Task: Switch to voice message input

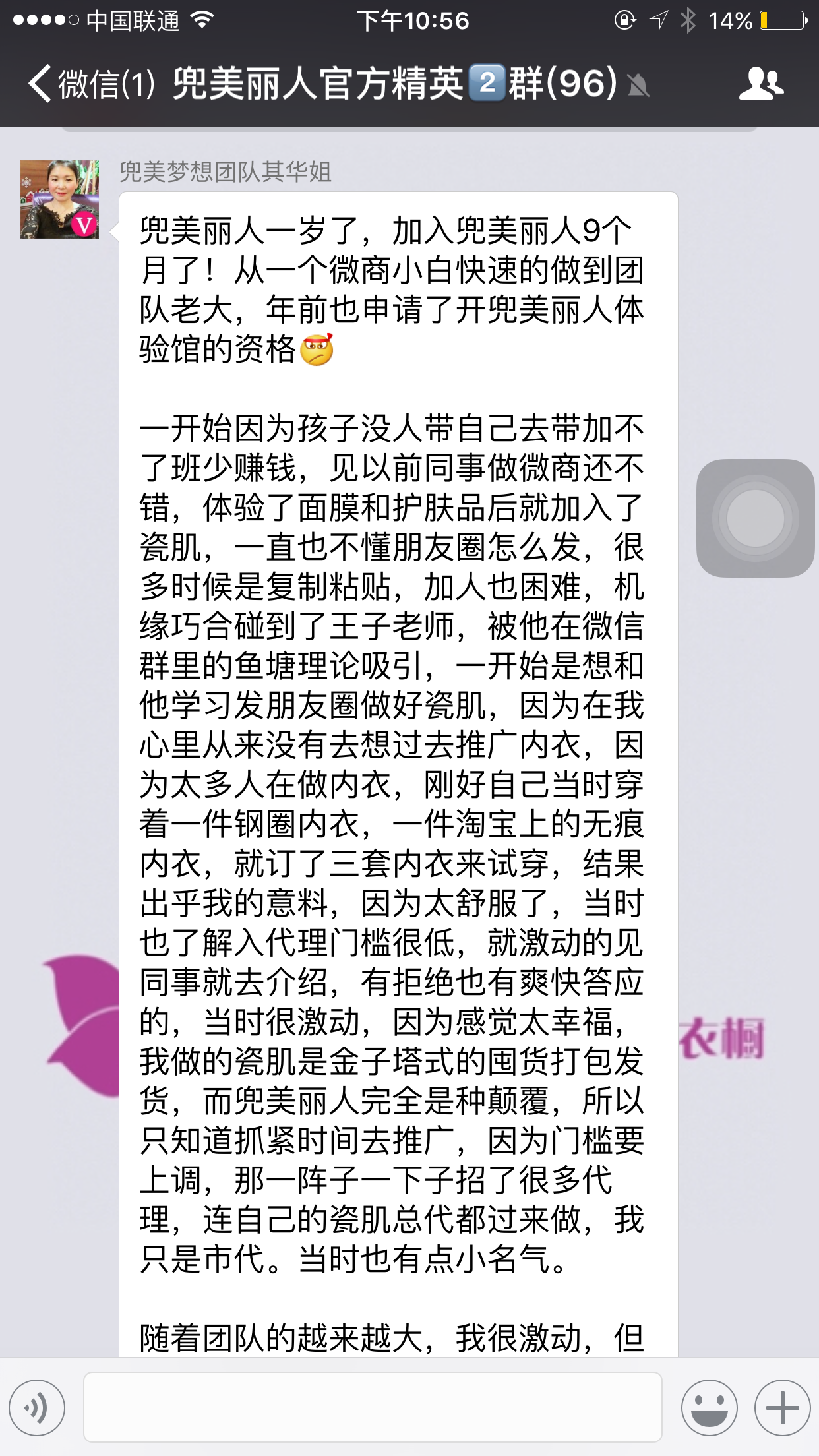Action: pos(38,1407)
